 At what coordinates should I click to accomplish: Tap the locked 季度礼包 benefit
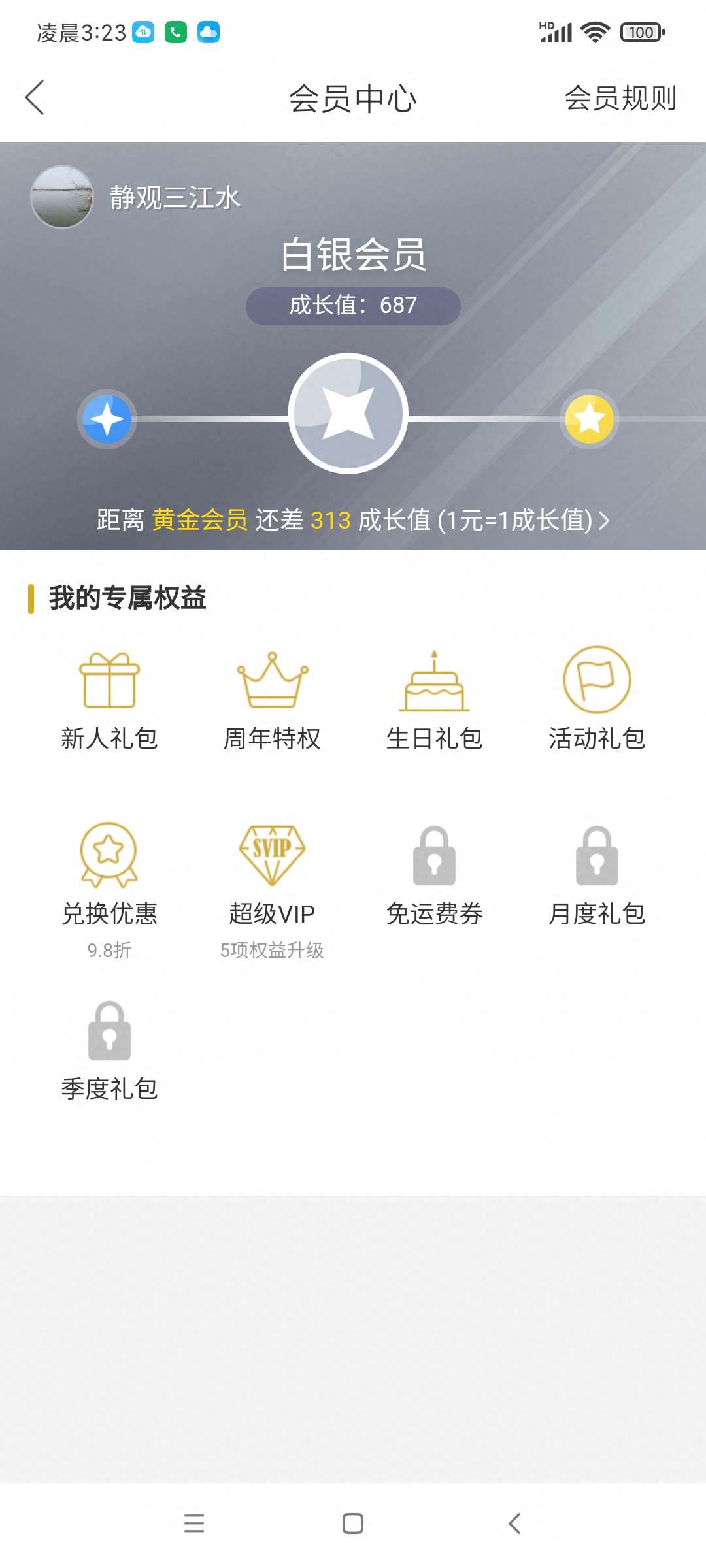(109, 1051)
